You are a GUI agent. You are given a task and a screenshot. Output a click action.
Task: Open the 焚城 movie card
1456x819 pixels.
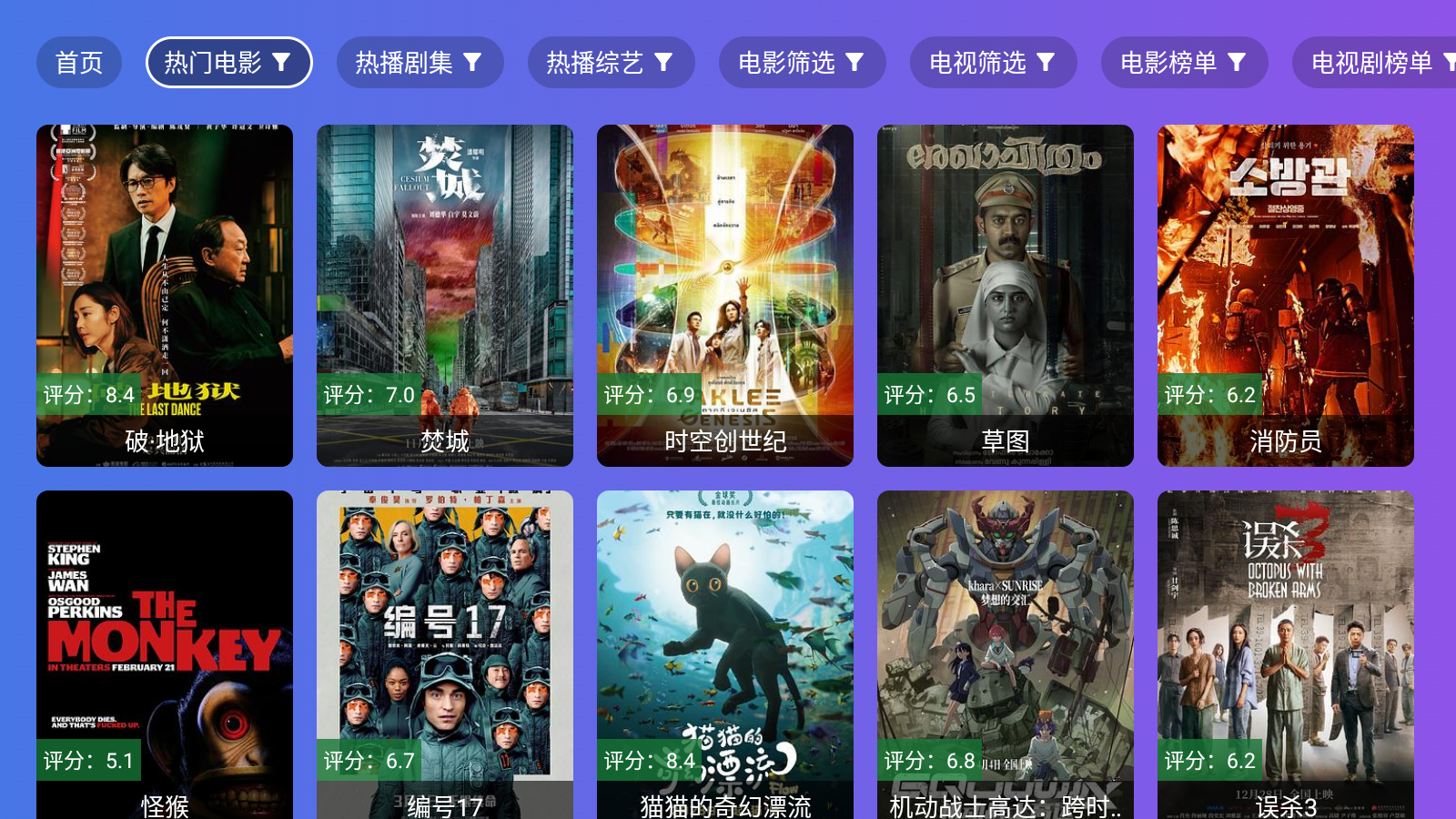click(x=445, y=296)
